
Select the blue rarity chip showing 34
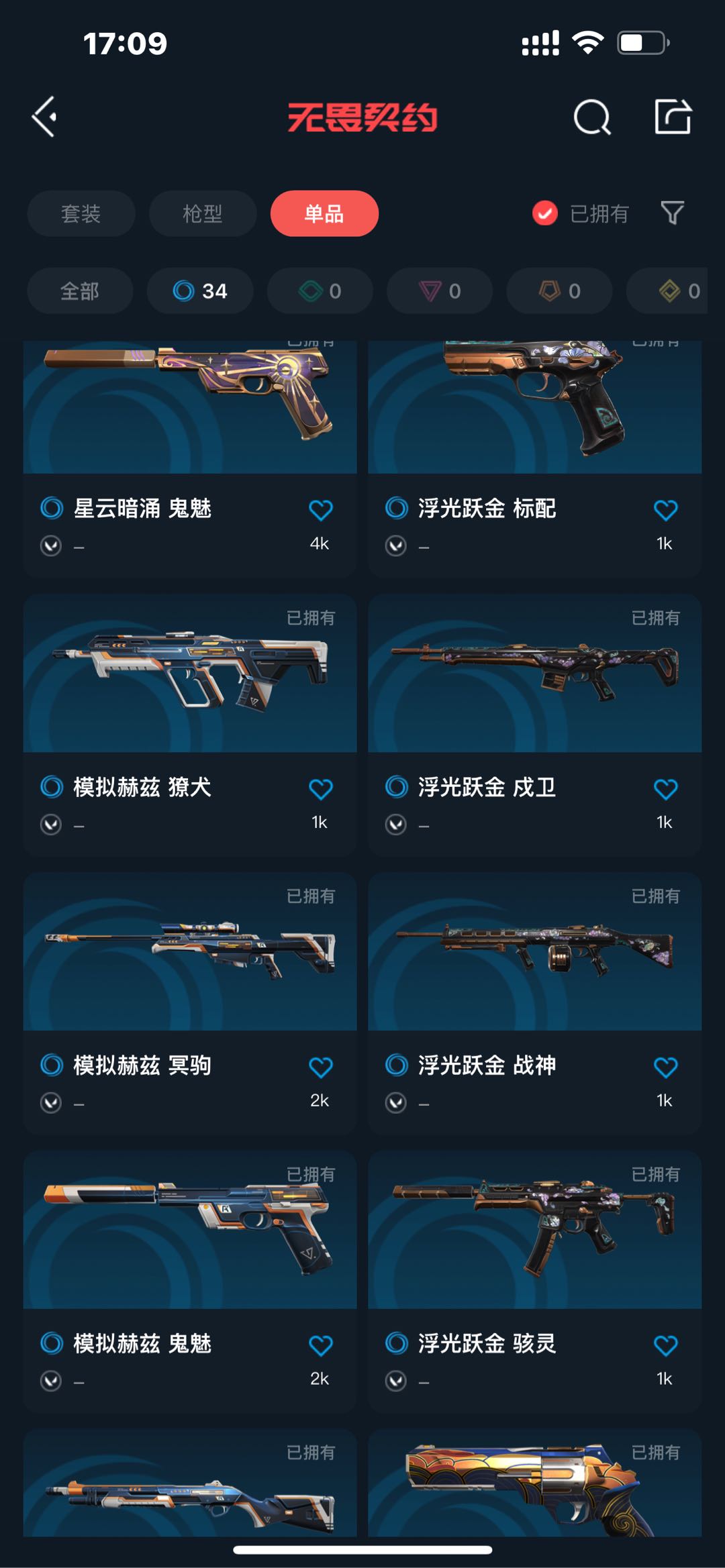click(x=200, y=291)
